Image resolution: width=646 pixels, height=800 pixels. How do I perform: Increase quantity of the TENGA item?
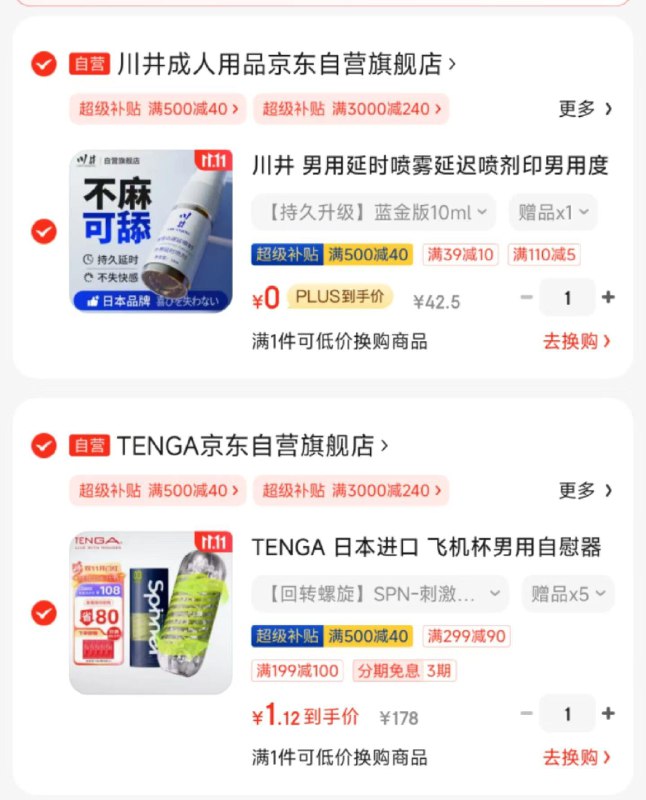pos(609,714)
